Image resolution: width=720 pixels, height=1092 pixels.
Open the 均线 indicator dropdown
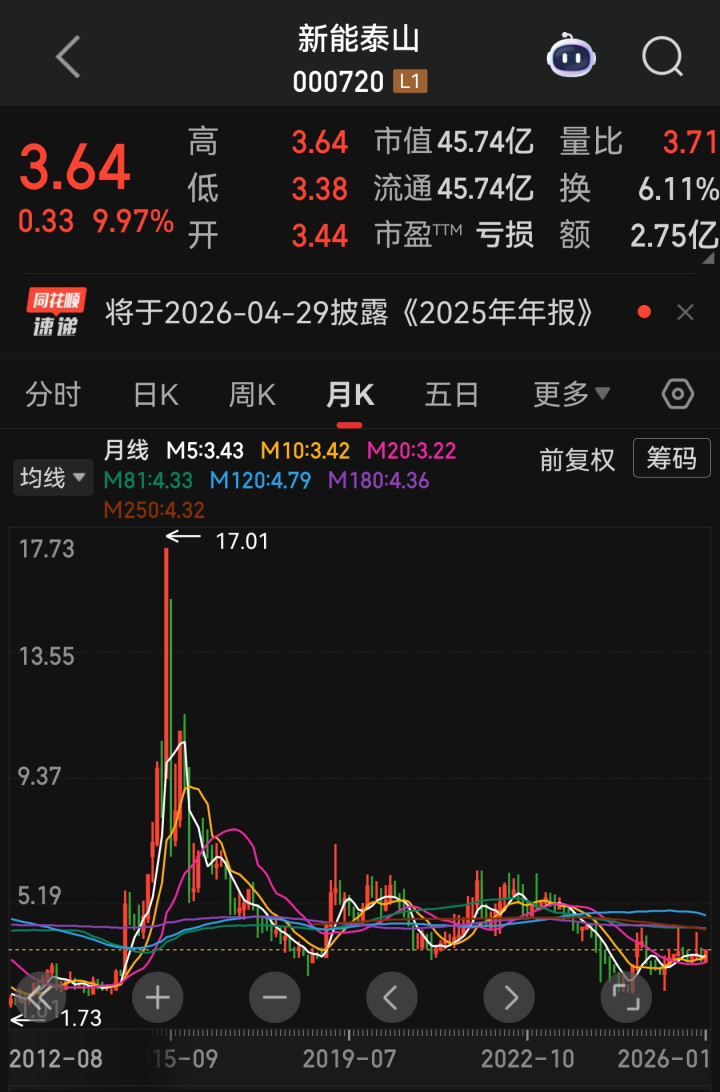click(x=52, y=478)
